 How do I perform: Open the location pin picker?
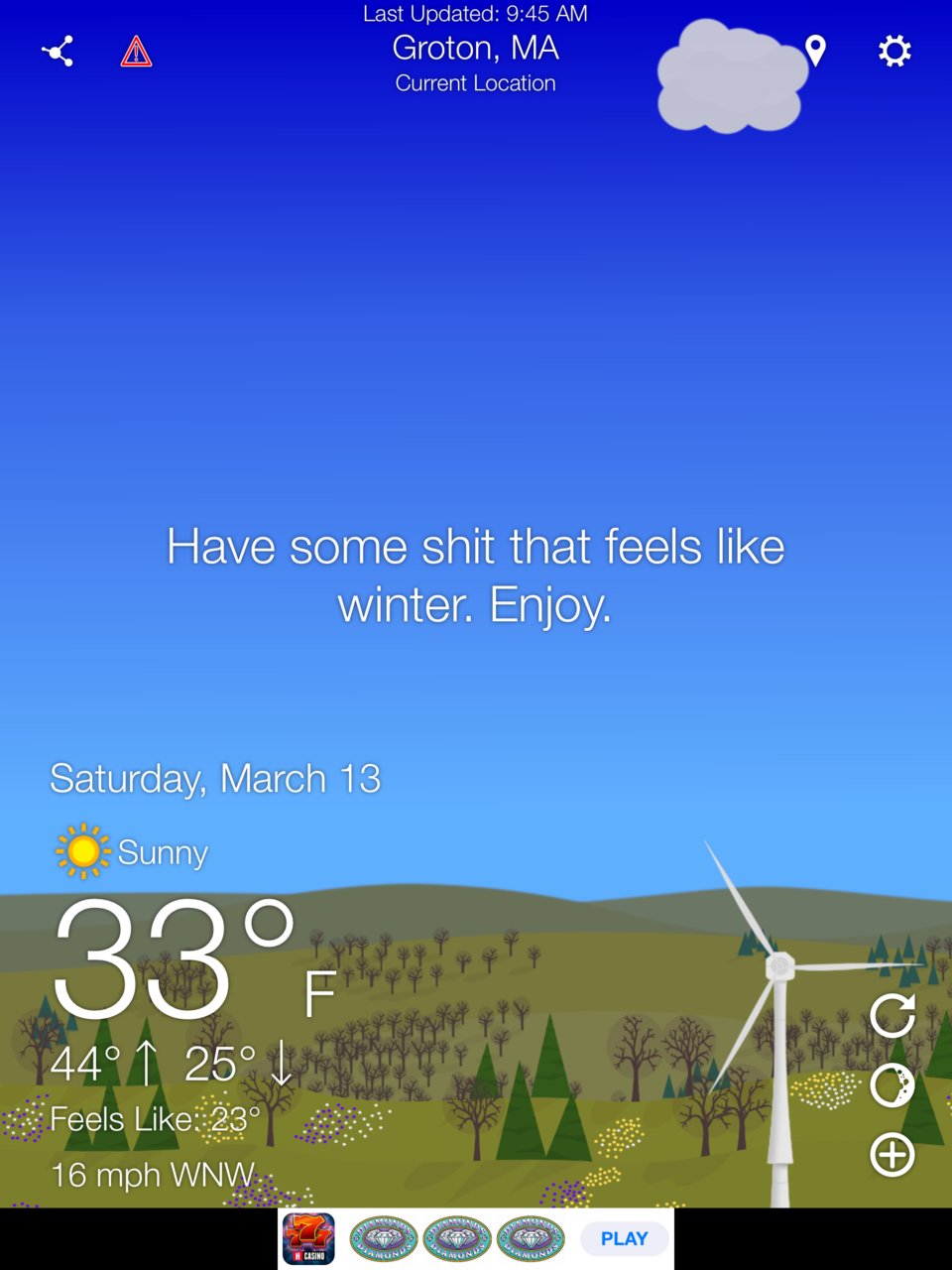(815, 51)
